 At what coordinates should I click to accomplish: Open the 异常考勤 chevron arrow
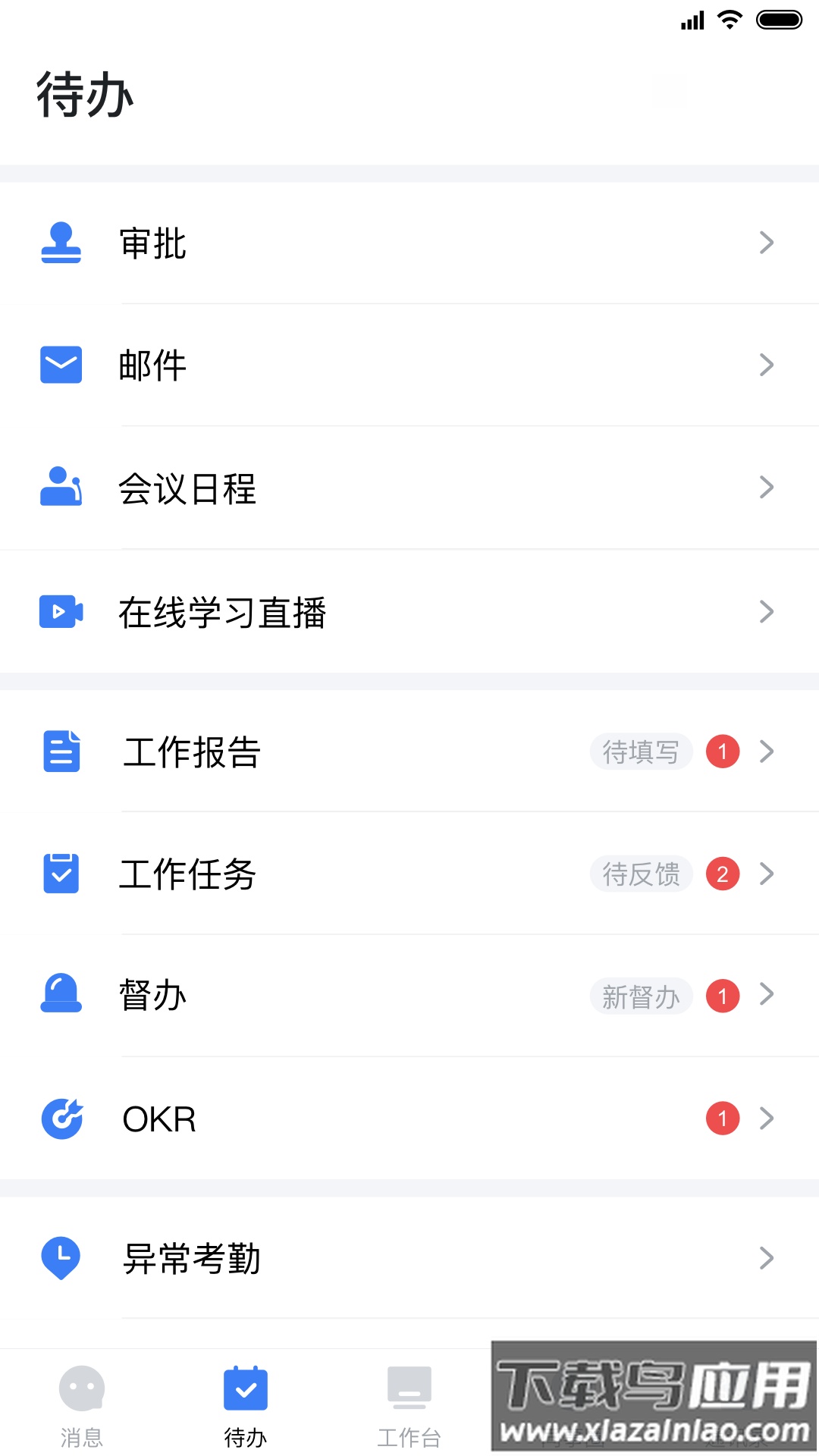[x=767, y=1258]
